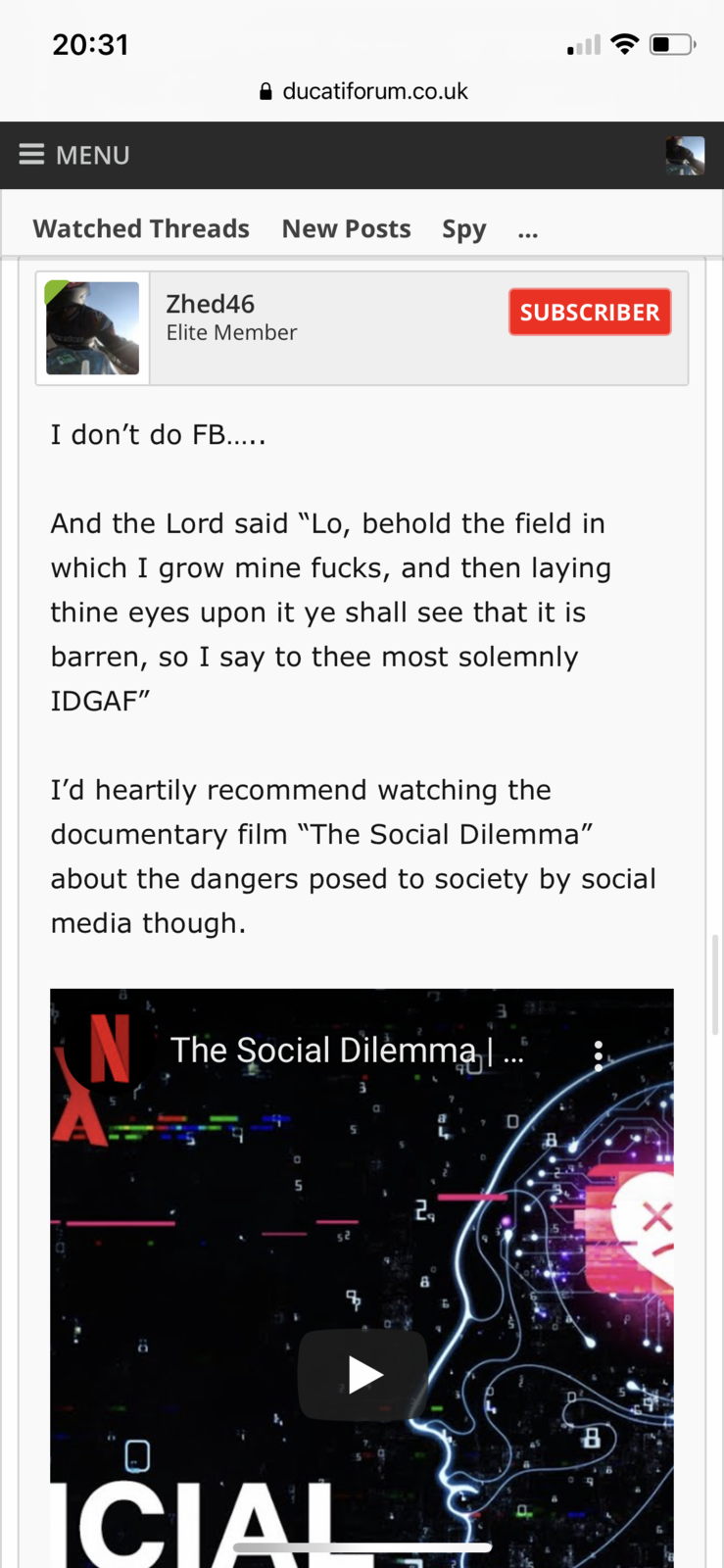The height and width of the screenshot is (1568, 724).
Task: Open the MENU drawer
Action: point(74,155)
